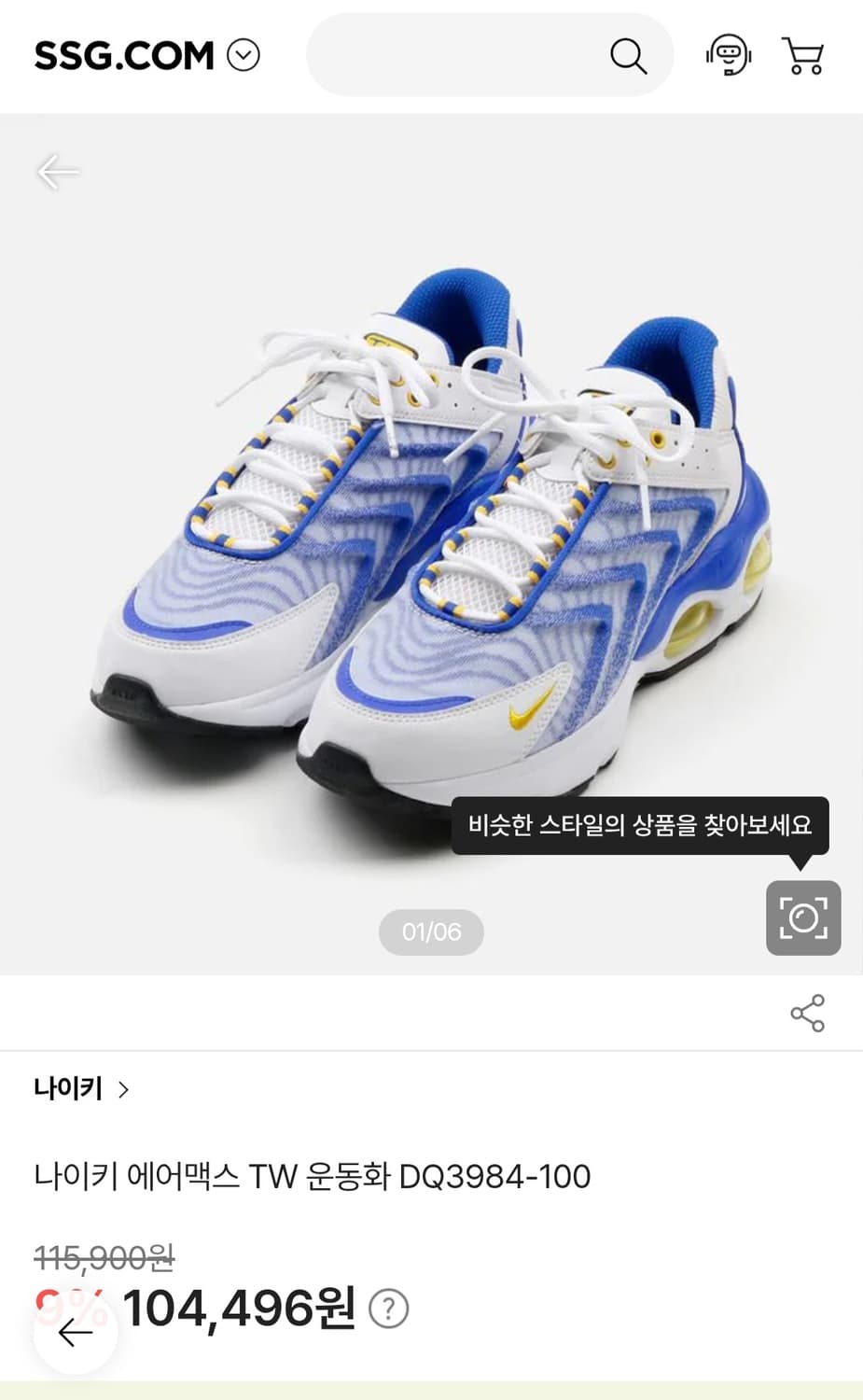
Task: Open the AI chatbot assistant icon
Action: tap(729, 55)
